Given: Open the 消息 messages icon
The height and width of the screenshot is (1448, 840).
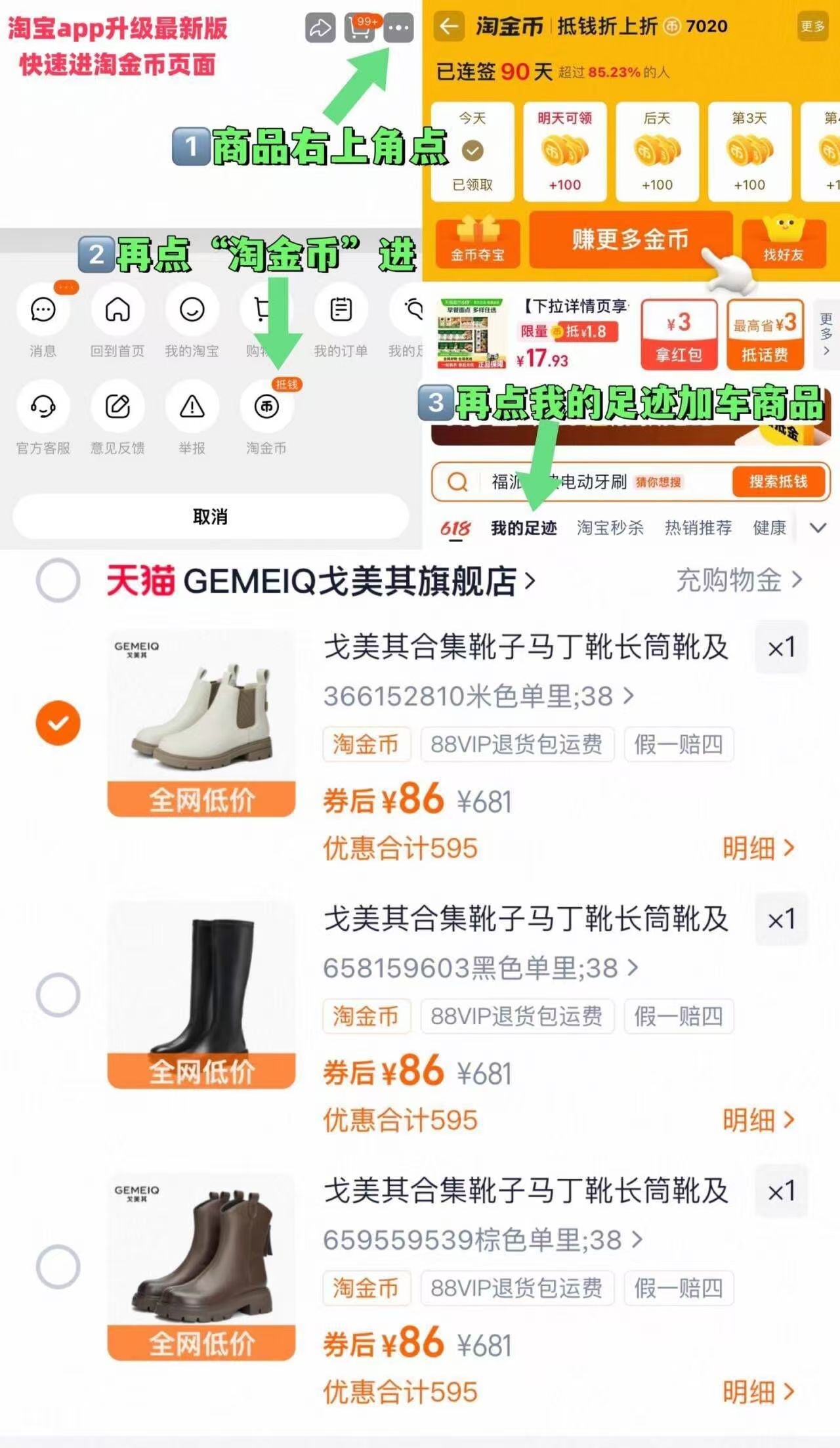Looking at the screenshot, I should [x=41, y=310].
